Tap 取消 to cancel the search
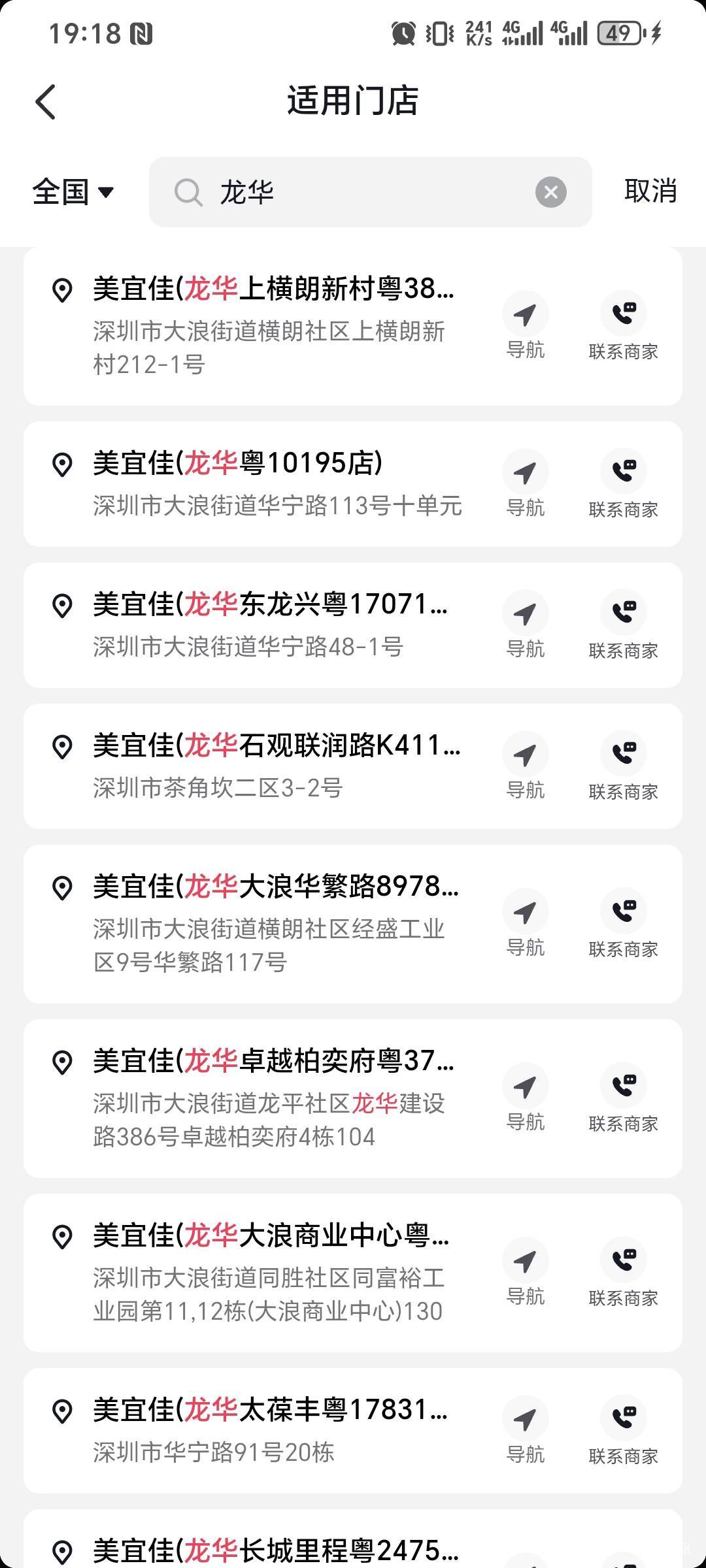The width and height of the screenshot is (706, 1568). click(x=650, y=191)
